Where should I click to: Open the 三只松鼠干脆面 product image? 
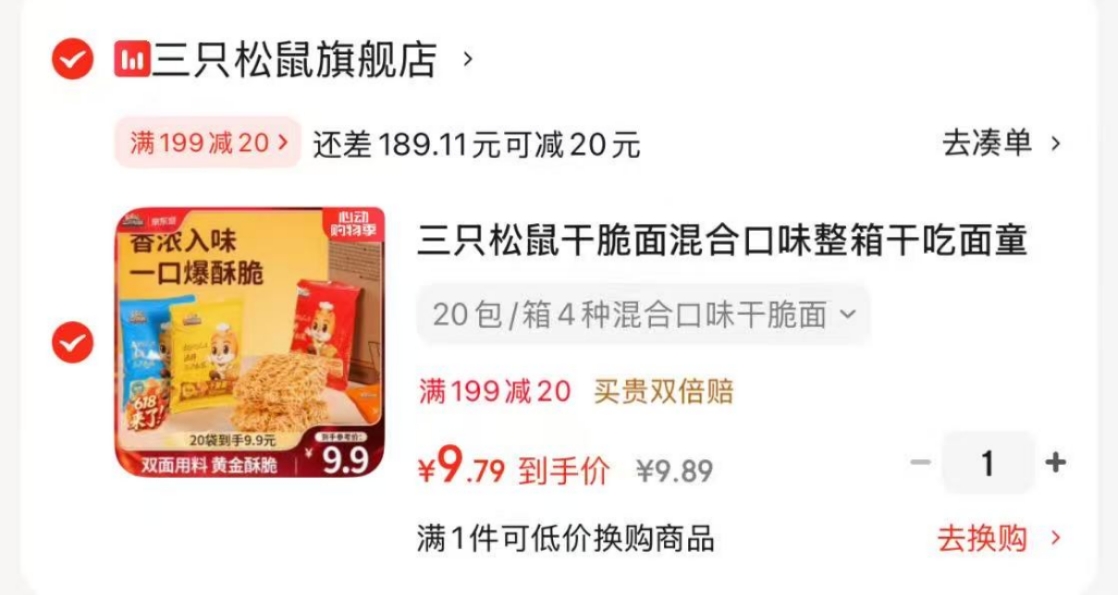250,342
